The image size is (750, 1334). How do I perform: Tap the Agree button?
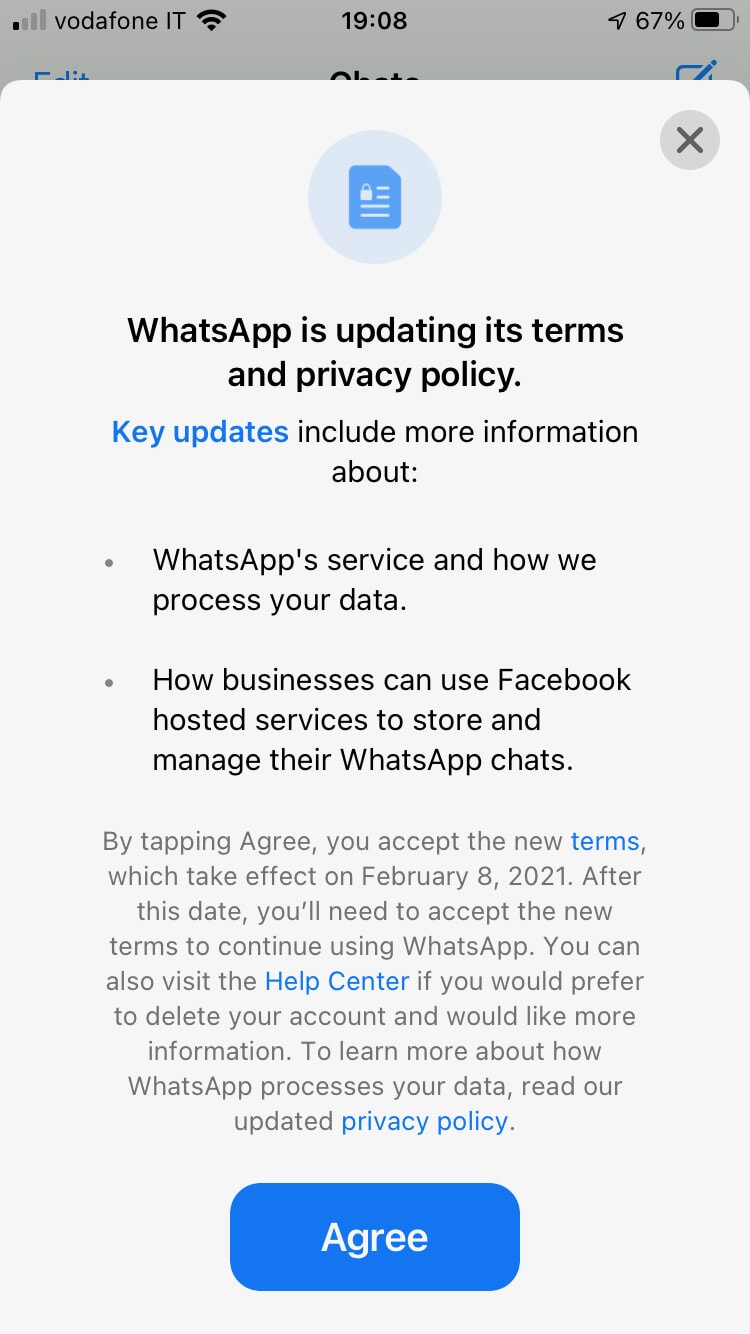(x=375, y=1237)
